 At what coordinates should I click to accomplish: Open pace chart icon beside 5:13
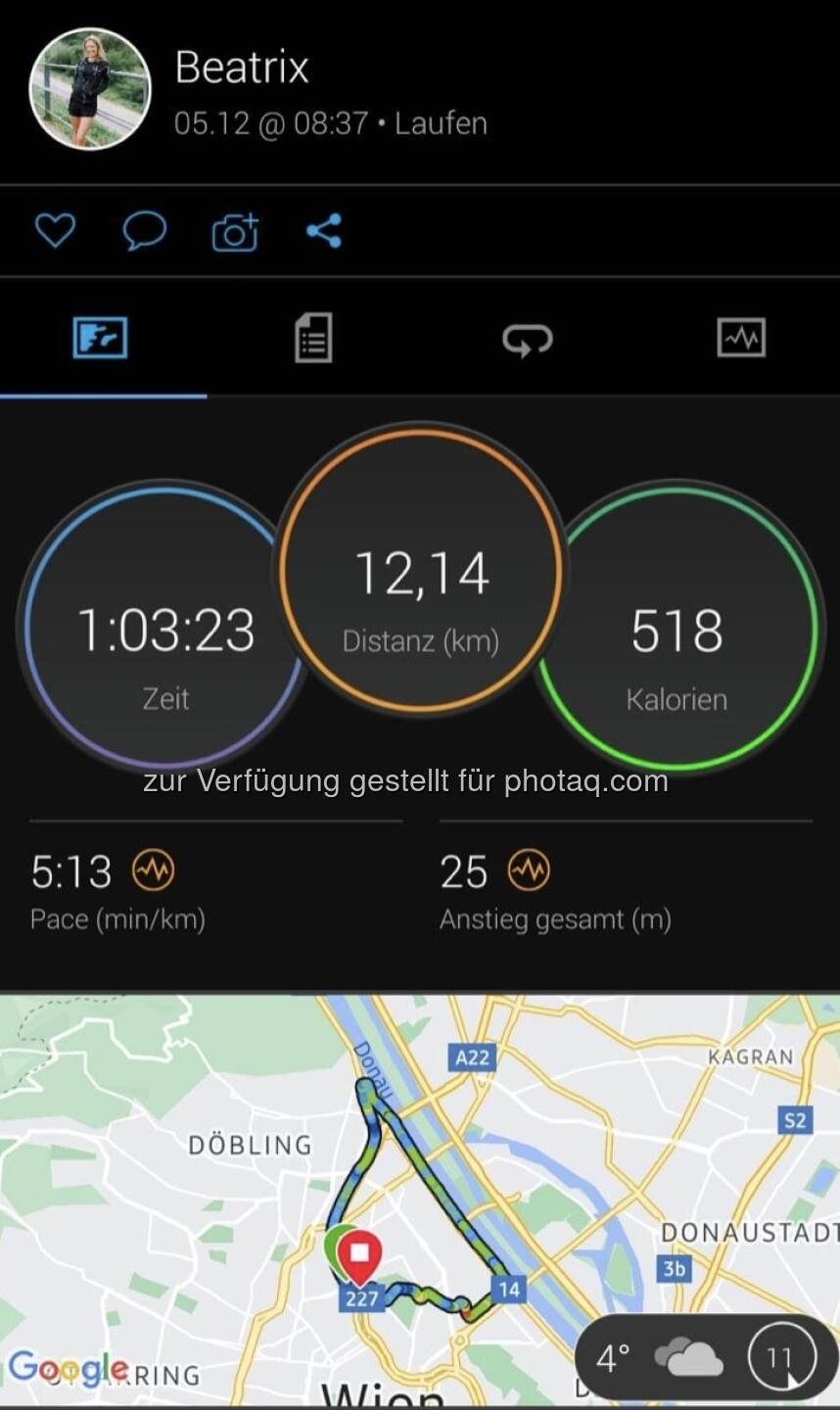(x=154, y=870)
